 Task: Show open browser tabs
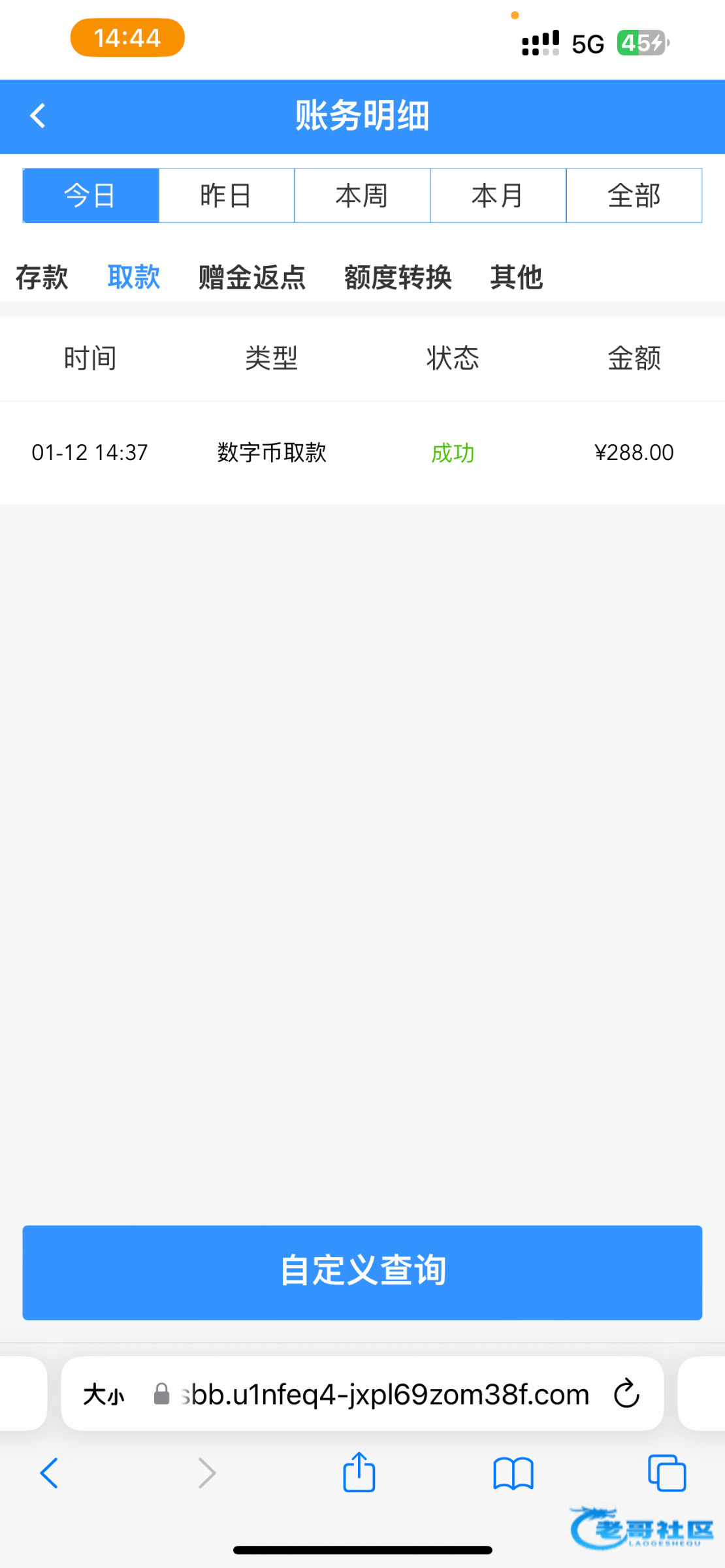pyautogui.click(x=667, y=1473)
